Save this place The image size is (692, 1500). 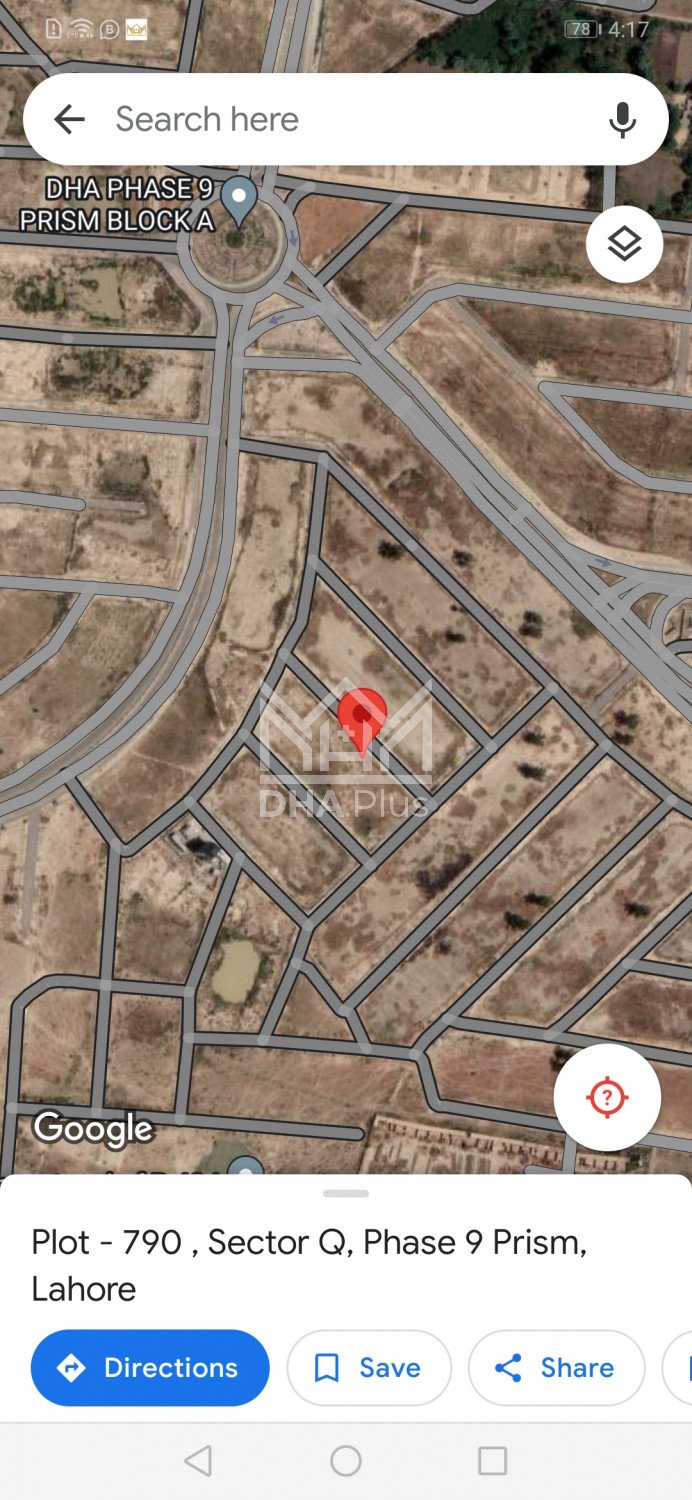[368, 1367]
